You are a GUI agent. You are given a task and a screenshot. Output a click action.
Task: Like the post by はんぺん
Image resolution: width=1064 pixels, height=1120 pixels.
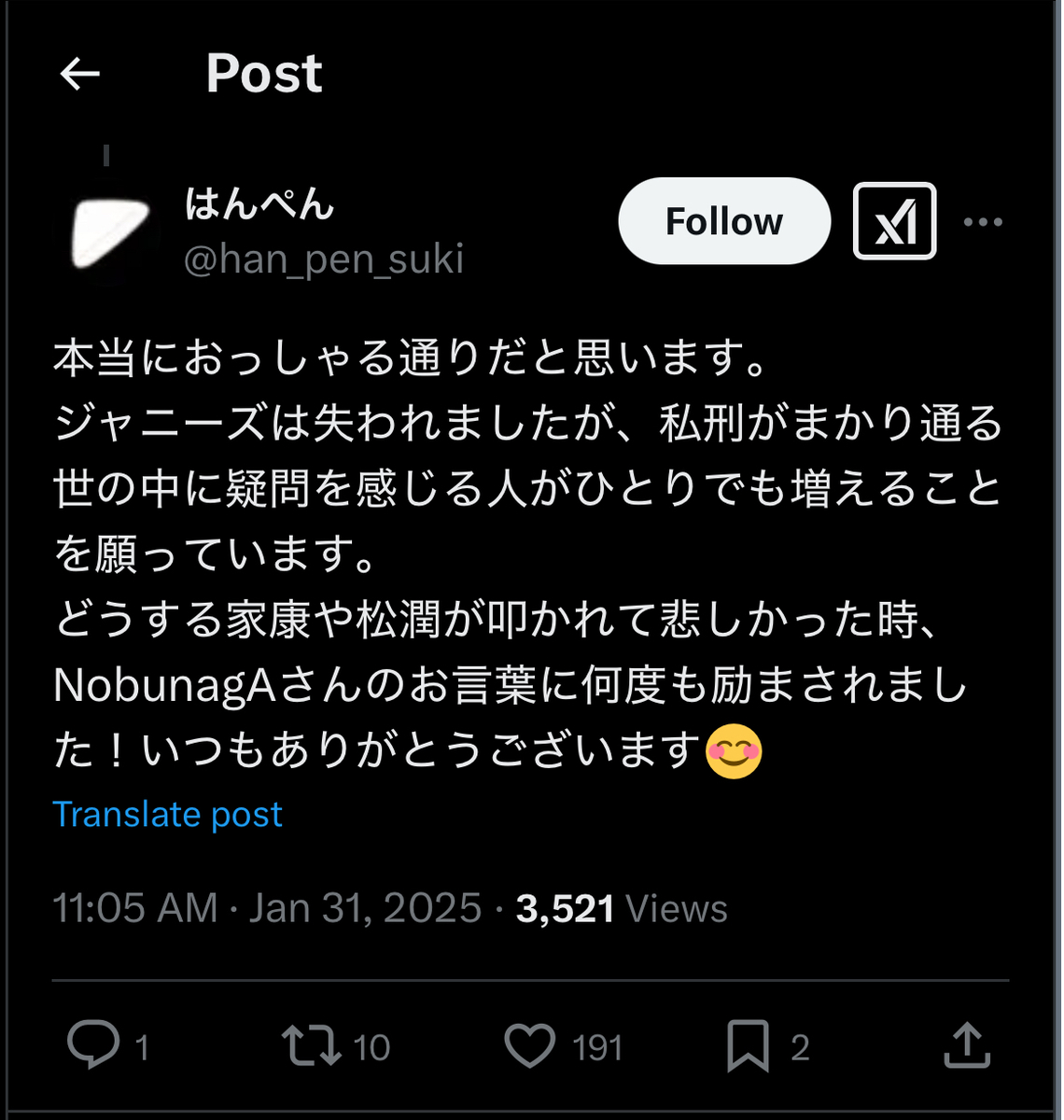(x=530, y=1045)
